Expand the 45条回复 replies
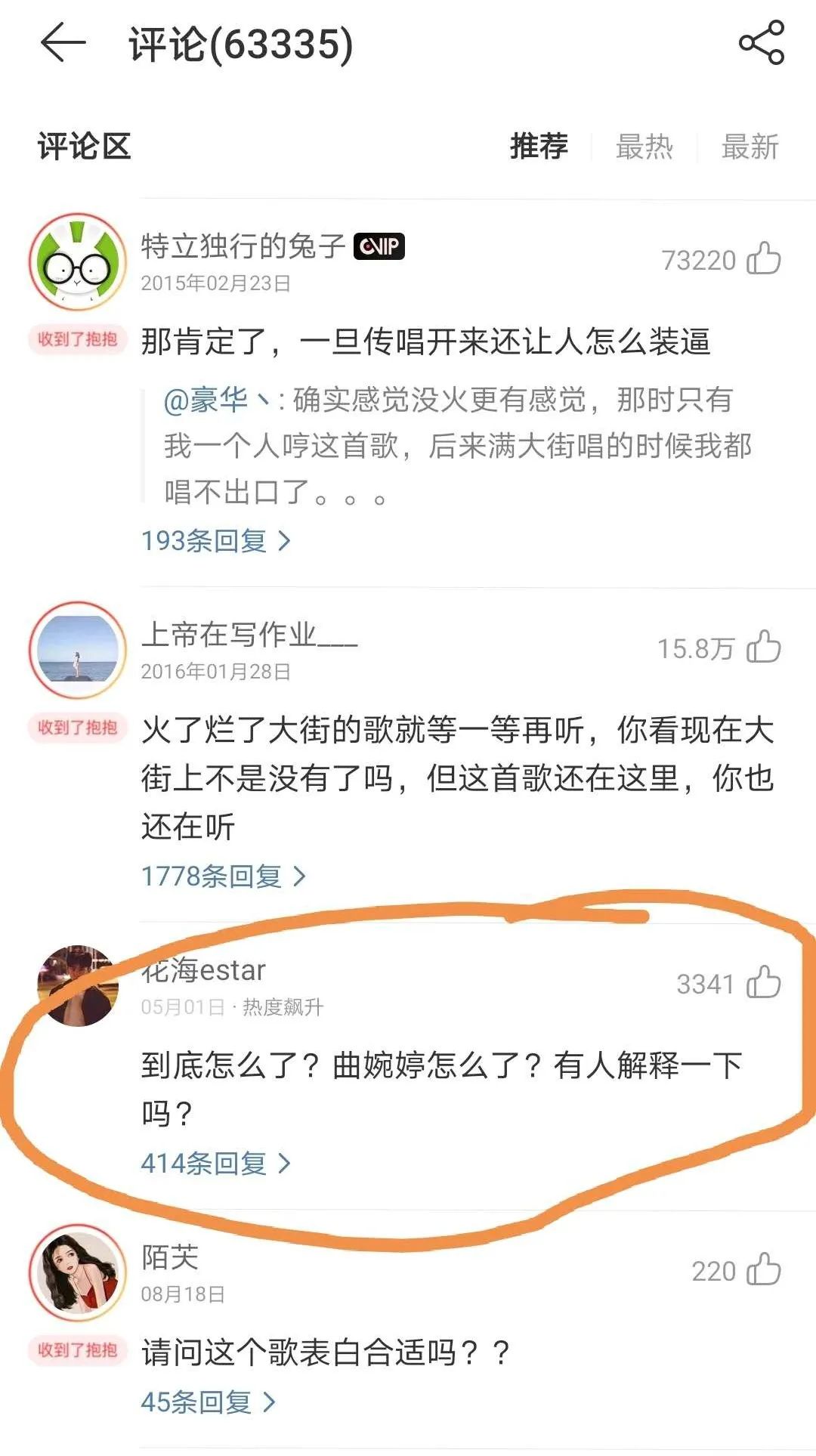 point(208,1402)
